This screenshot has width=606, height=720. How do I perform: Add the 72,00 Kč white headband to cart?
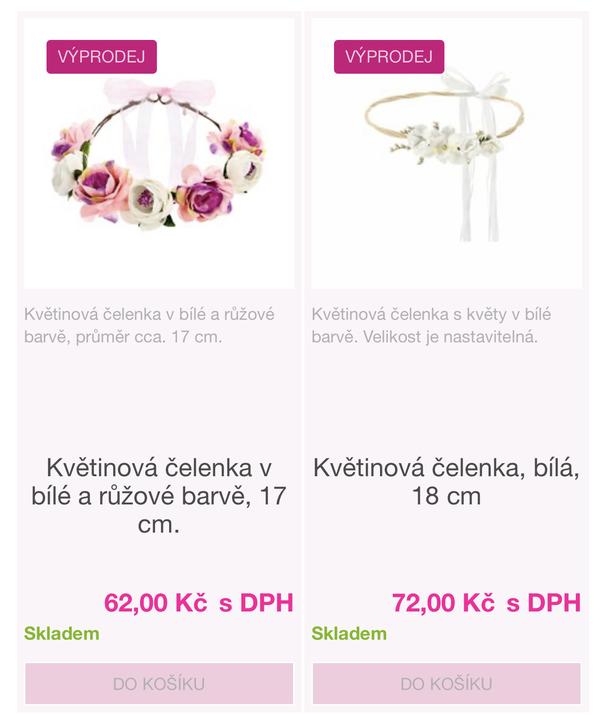tap(446, 684)
